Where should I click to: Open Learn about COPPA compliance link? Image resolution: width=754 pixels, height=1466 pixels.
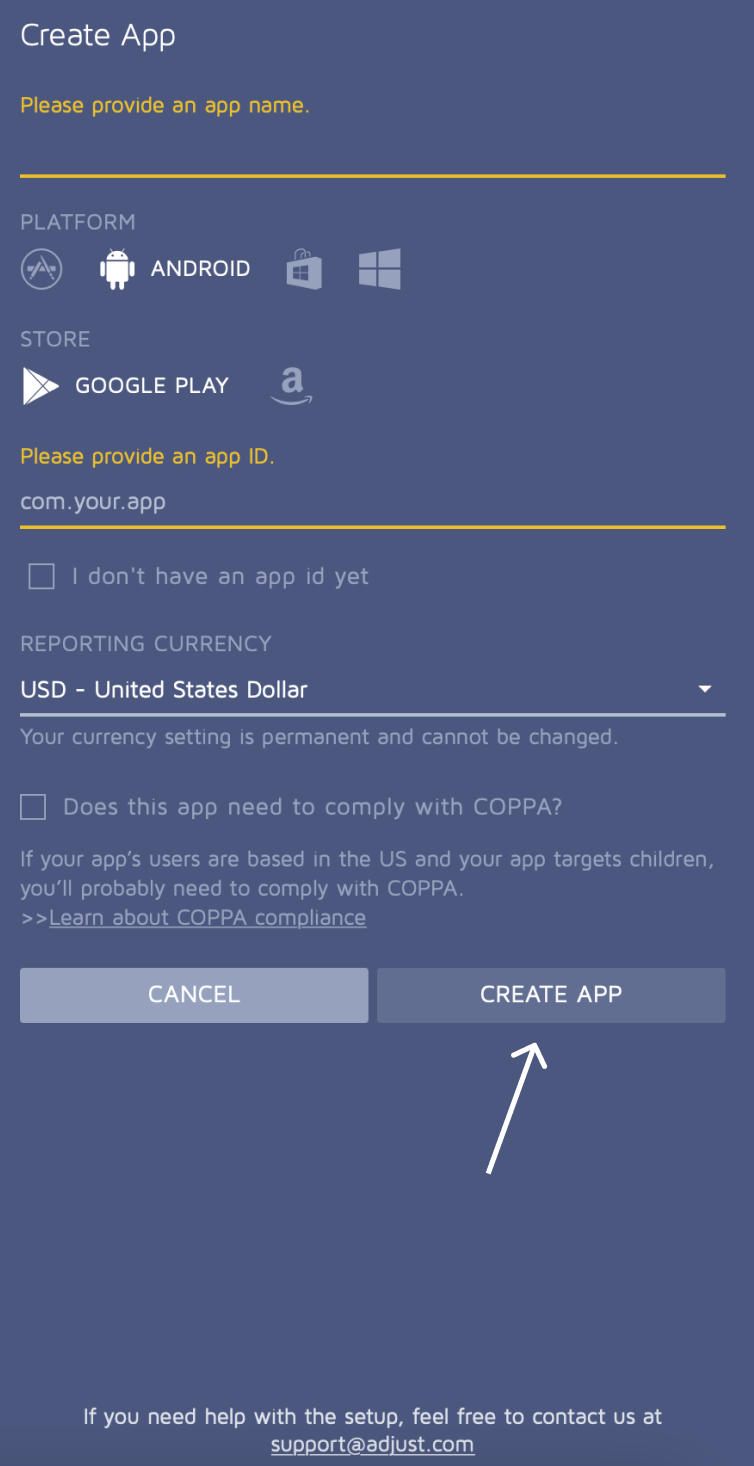pyautogui.click(x=207, y=918)
